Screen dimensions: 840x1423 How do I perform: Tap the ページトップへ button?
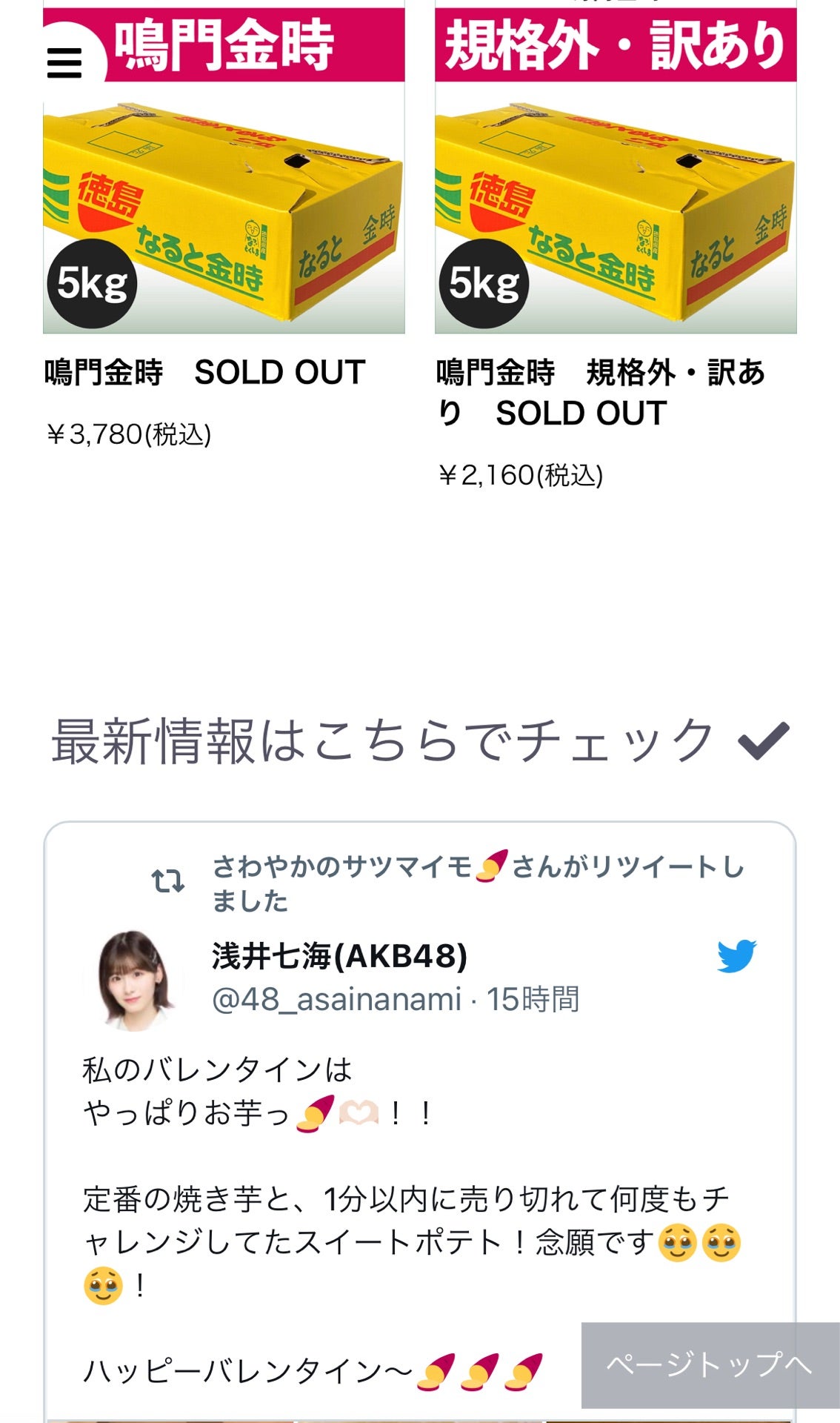(x=710, y=1364)
